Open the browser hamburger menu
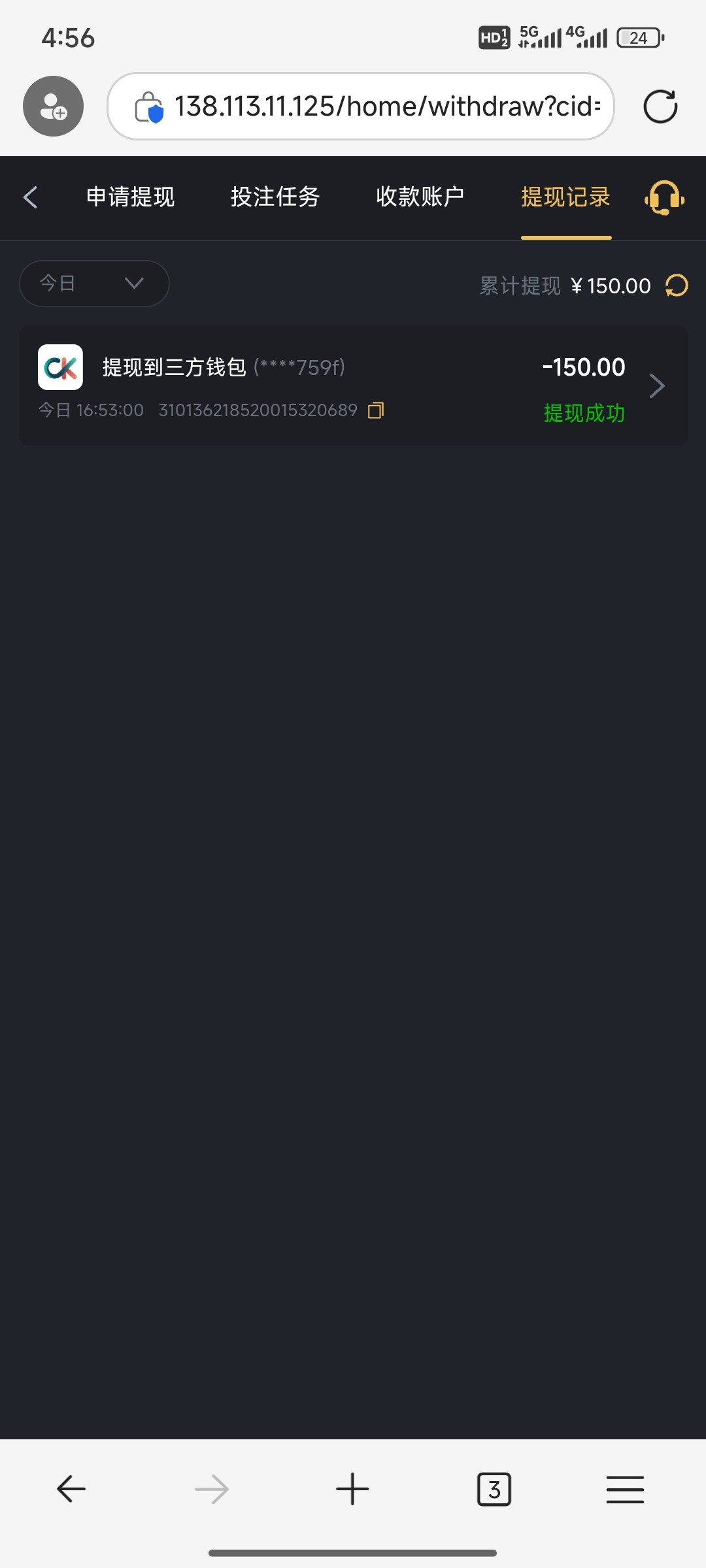This screenshot has height=1568, width=706. point(625,1489)
